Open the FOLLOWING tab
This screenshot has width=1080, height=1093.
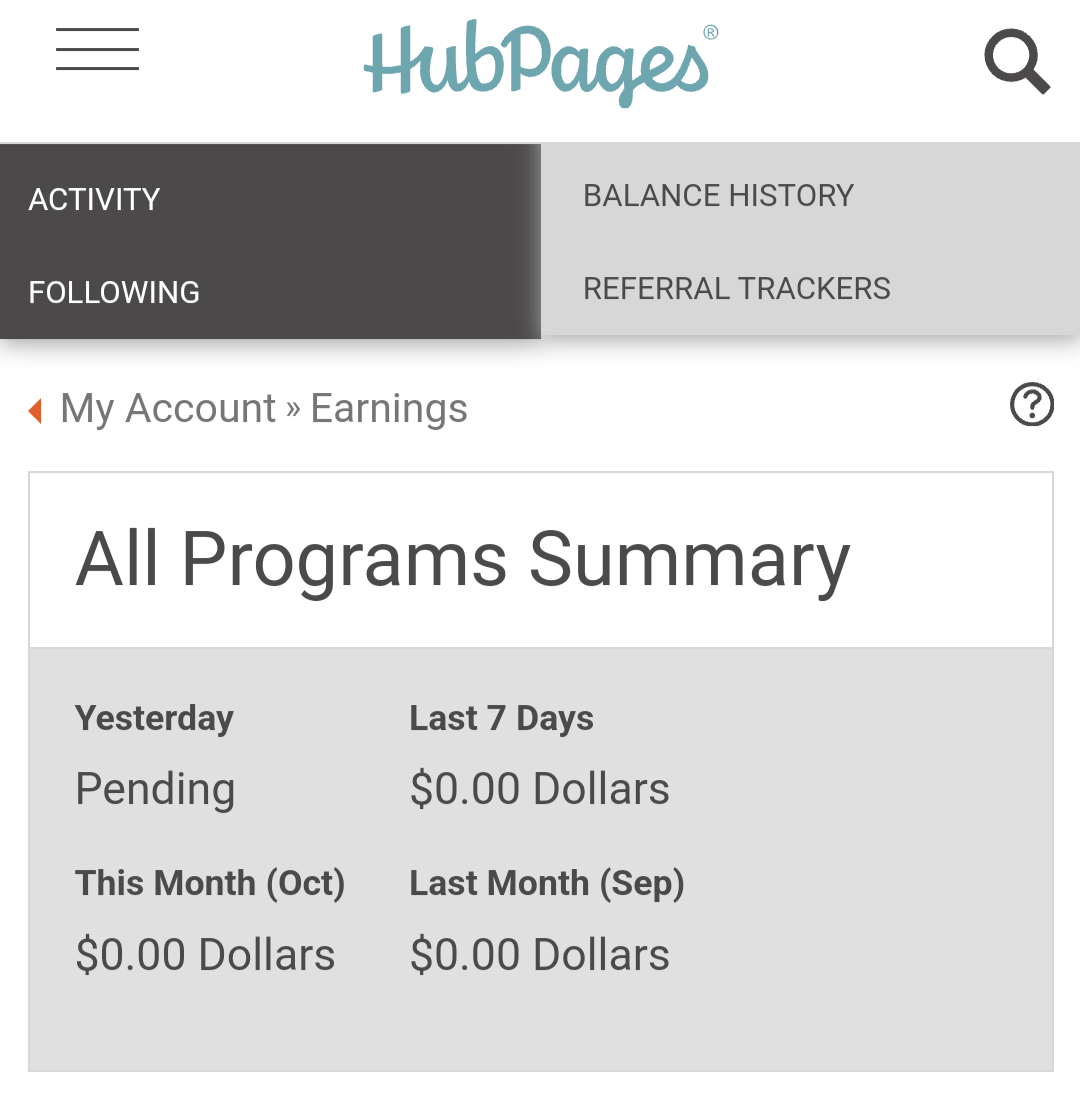114,292
